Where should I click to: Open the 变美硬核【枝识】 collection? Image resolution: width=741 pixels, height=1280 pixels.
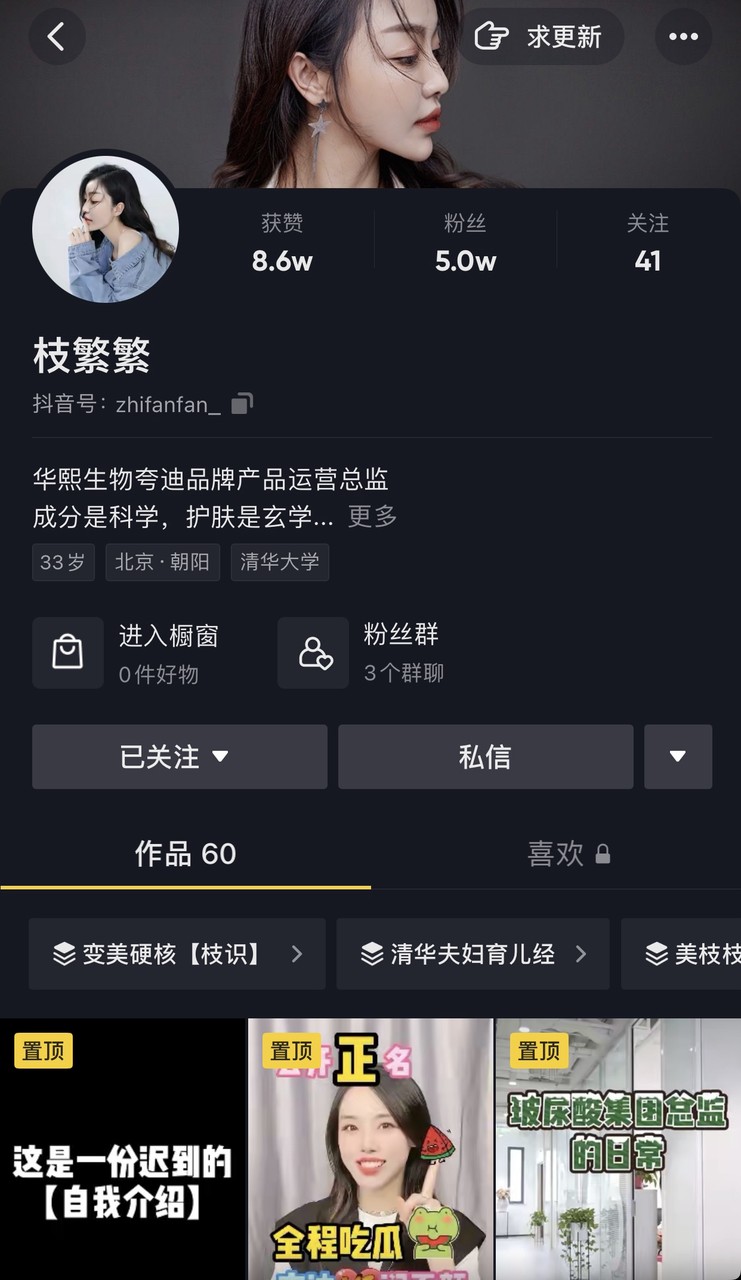(x=177, y=954)
